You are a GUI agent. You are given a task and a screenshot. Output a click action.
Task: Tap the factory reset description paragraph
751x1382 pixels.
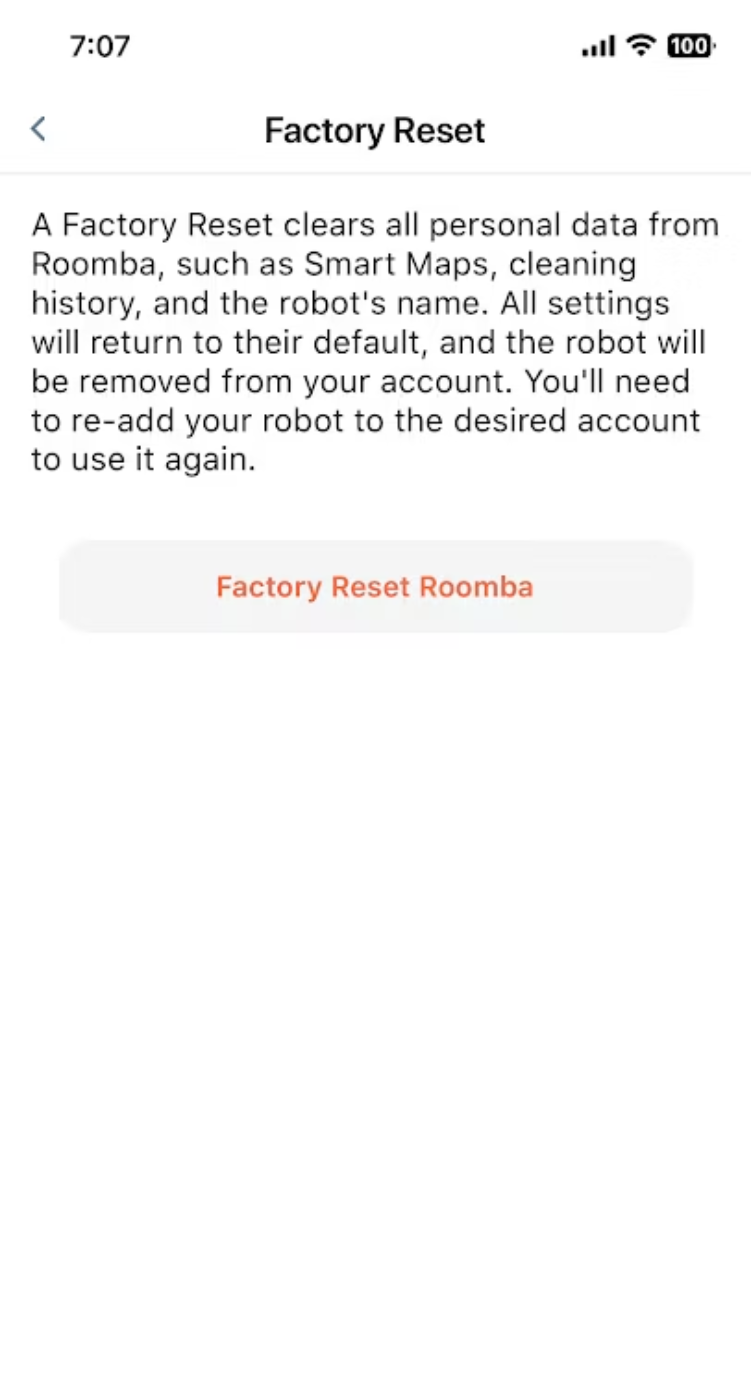pos(374,340)
